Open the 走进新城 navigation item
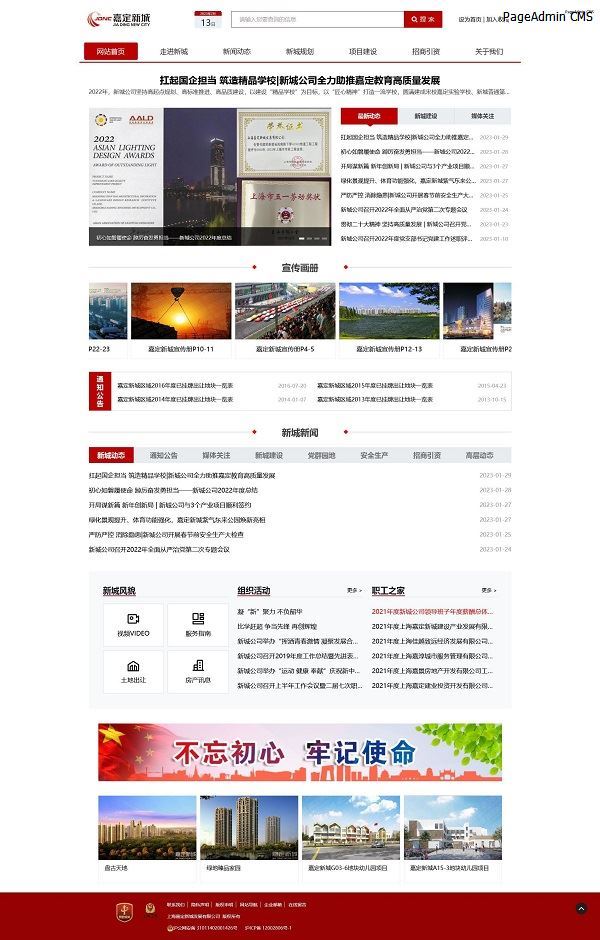 point(174,52)
